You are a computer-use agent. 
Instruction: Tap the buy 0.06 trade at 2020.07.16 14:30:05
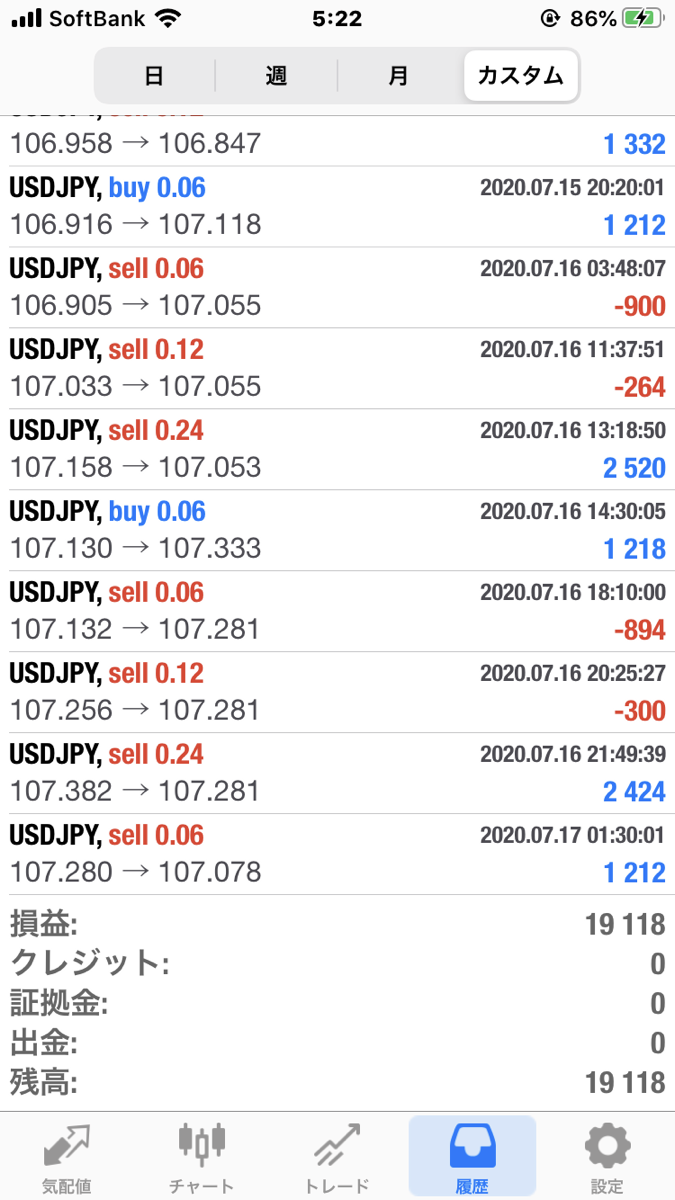click(337, 531)
